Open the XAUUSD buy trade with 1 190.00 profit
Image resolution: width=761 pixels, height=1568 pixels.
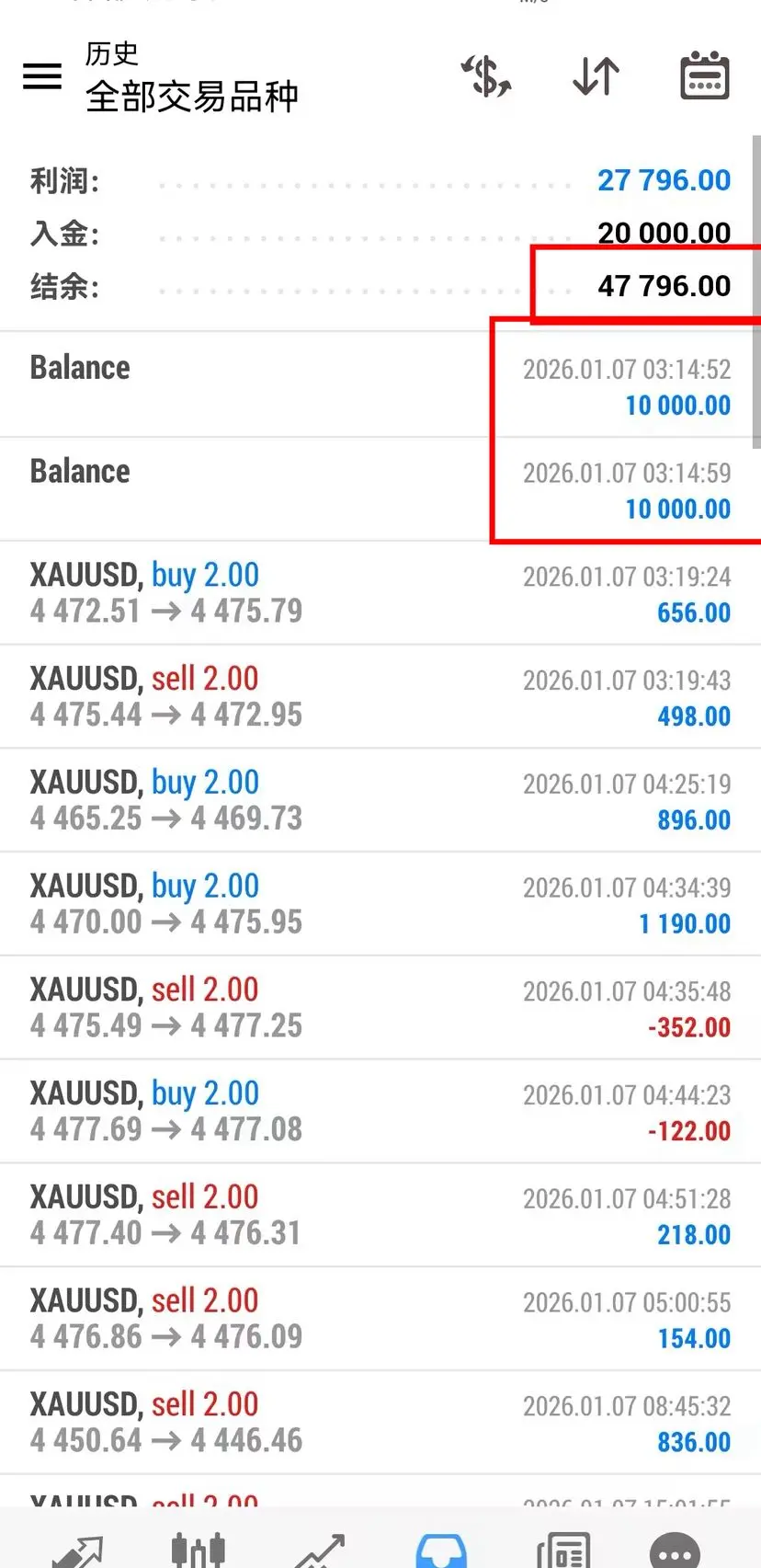(380, 904)
